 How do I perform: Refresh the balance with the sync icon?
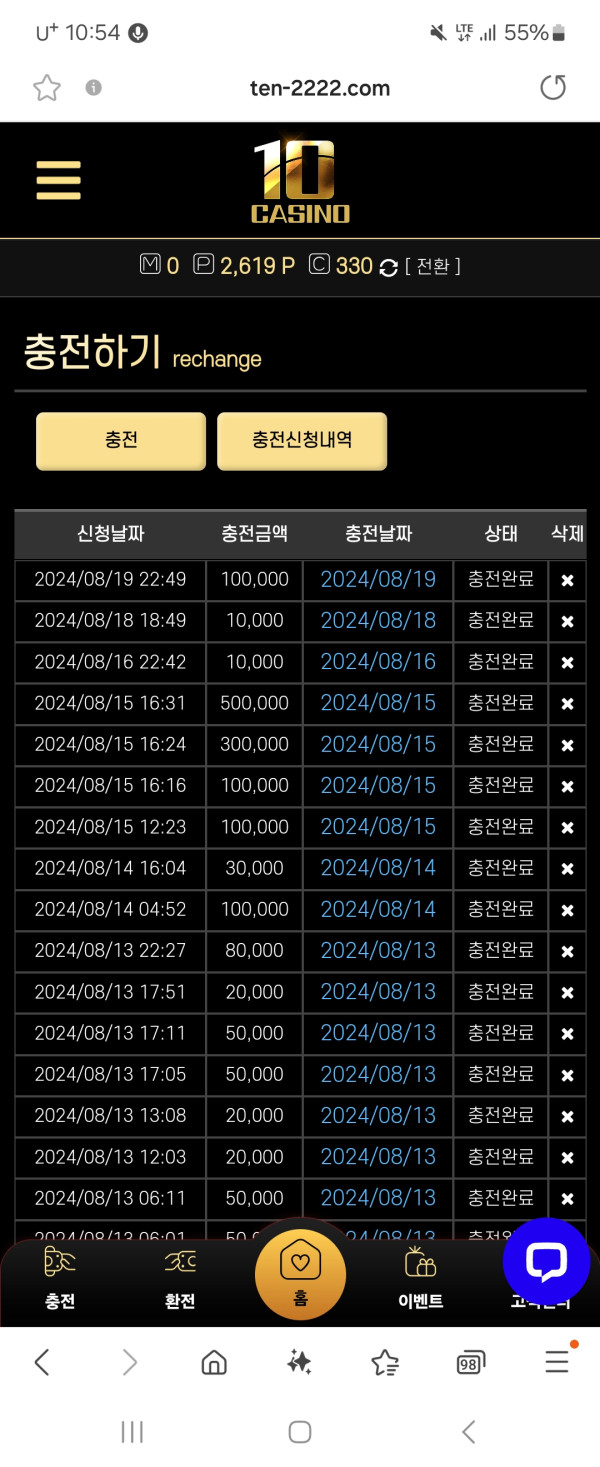coord(389,267)
